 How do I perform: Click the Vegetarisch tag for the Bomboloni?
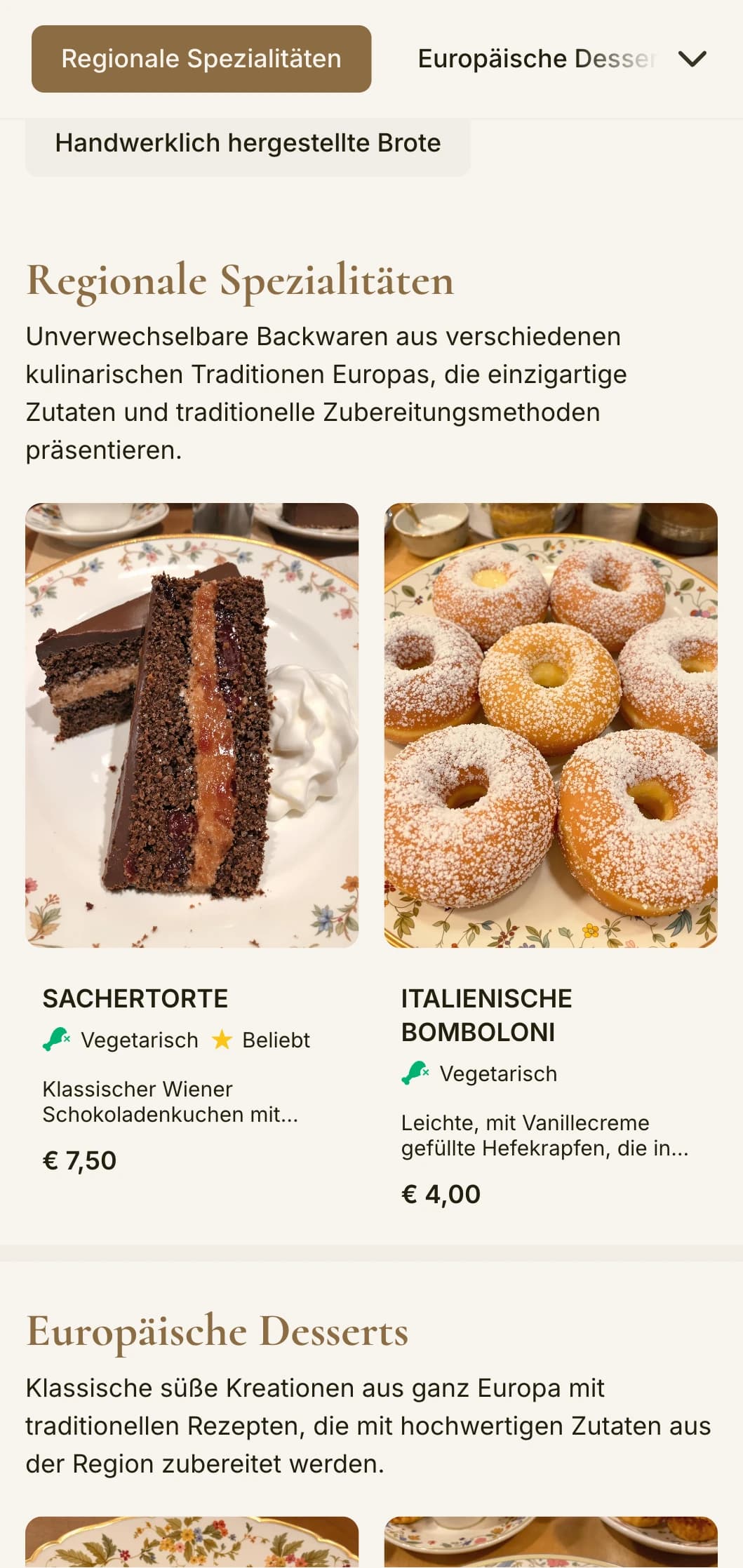[x=499, y=1073]
